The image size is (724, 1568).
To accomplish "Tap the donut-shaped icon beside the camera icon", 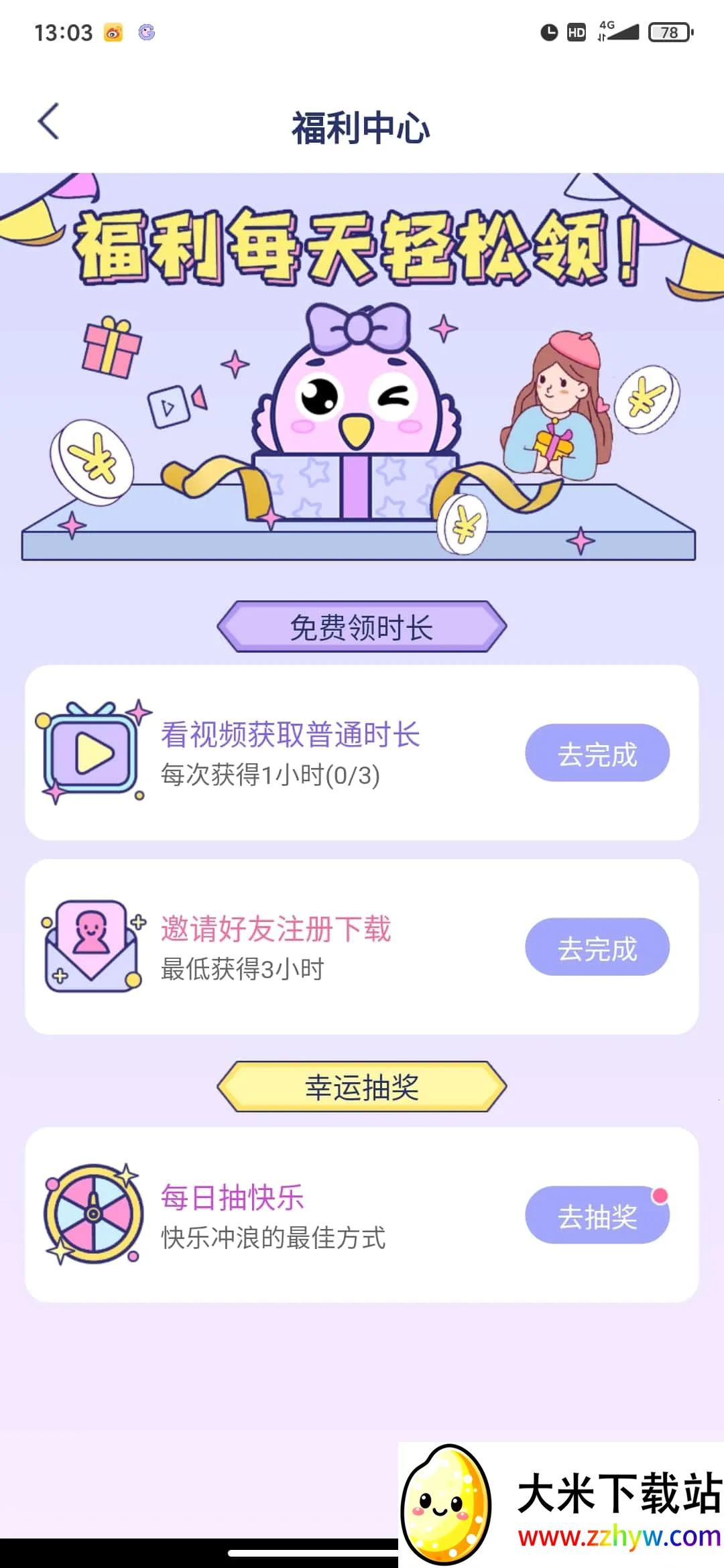I will [146, 31].
